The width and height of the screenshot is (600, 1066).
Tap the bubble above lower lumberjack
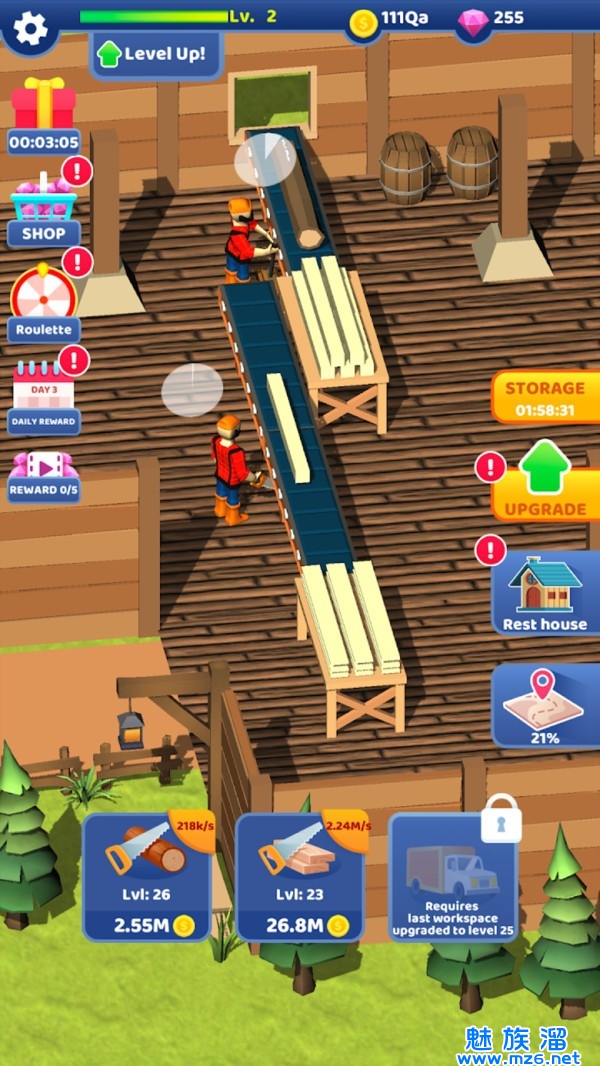[192, 390]
